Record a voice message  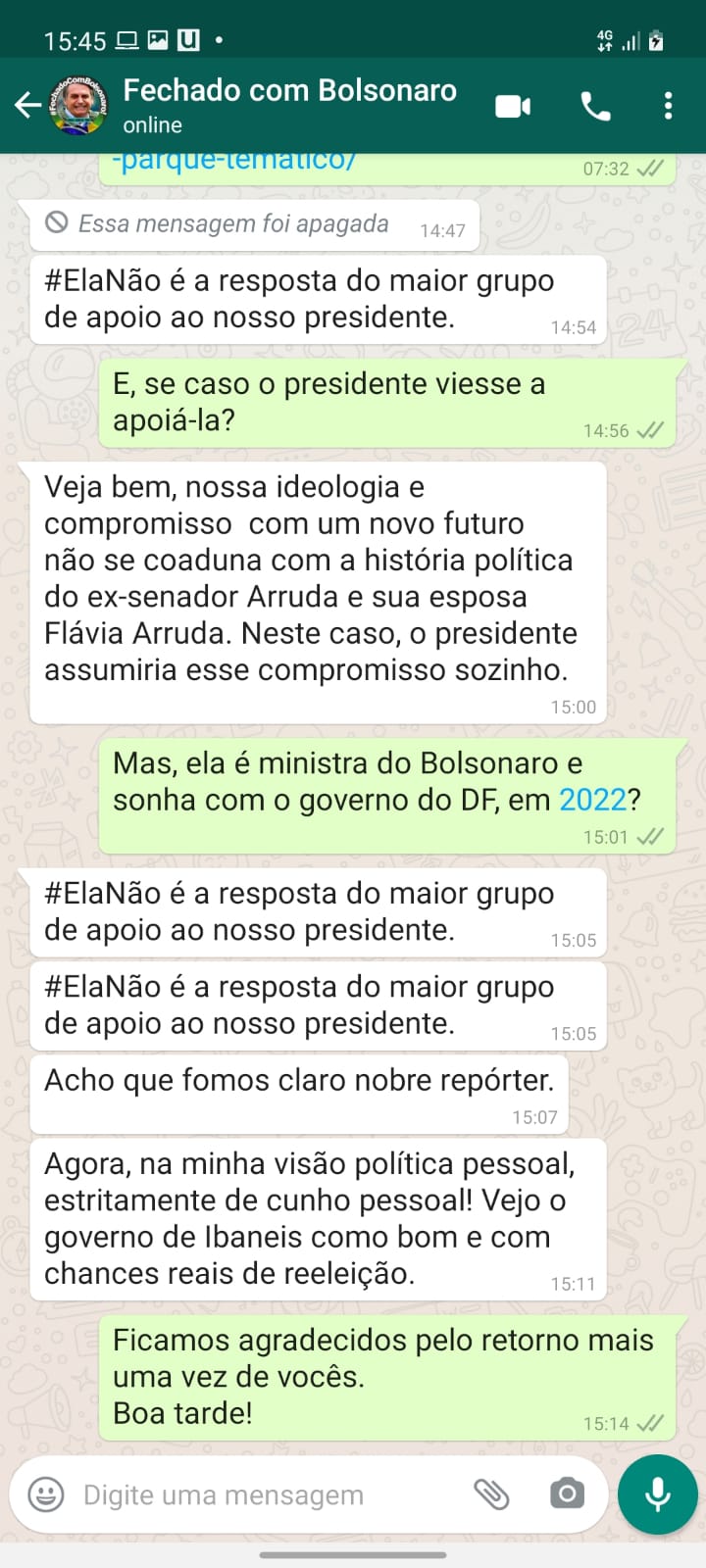pos(658,1494)
